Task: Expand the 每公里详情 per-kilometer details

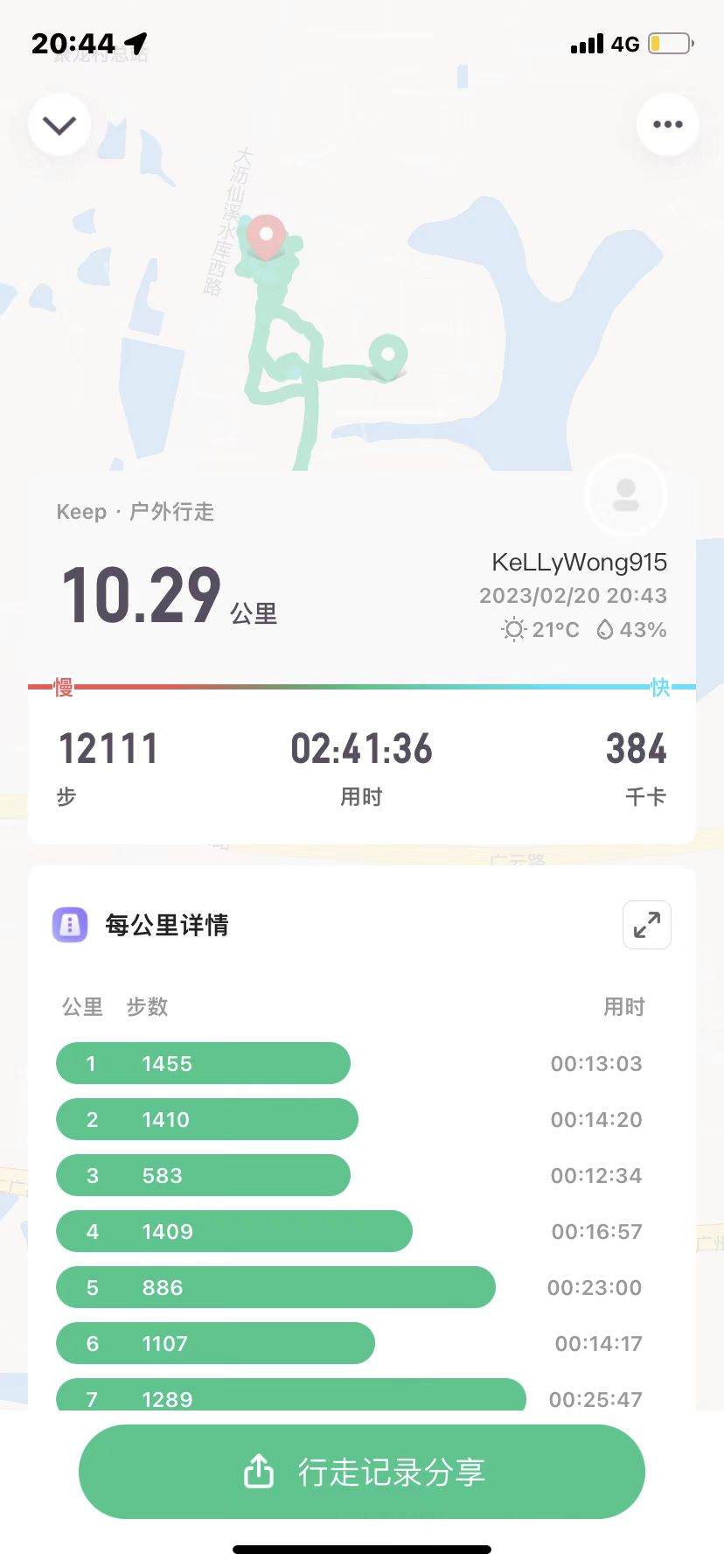Action: (646, 925)
